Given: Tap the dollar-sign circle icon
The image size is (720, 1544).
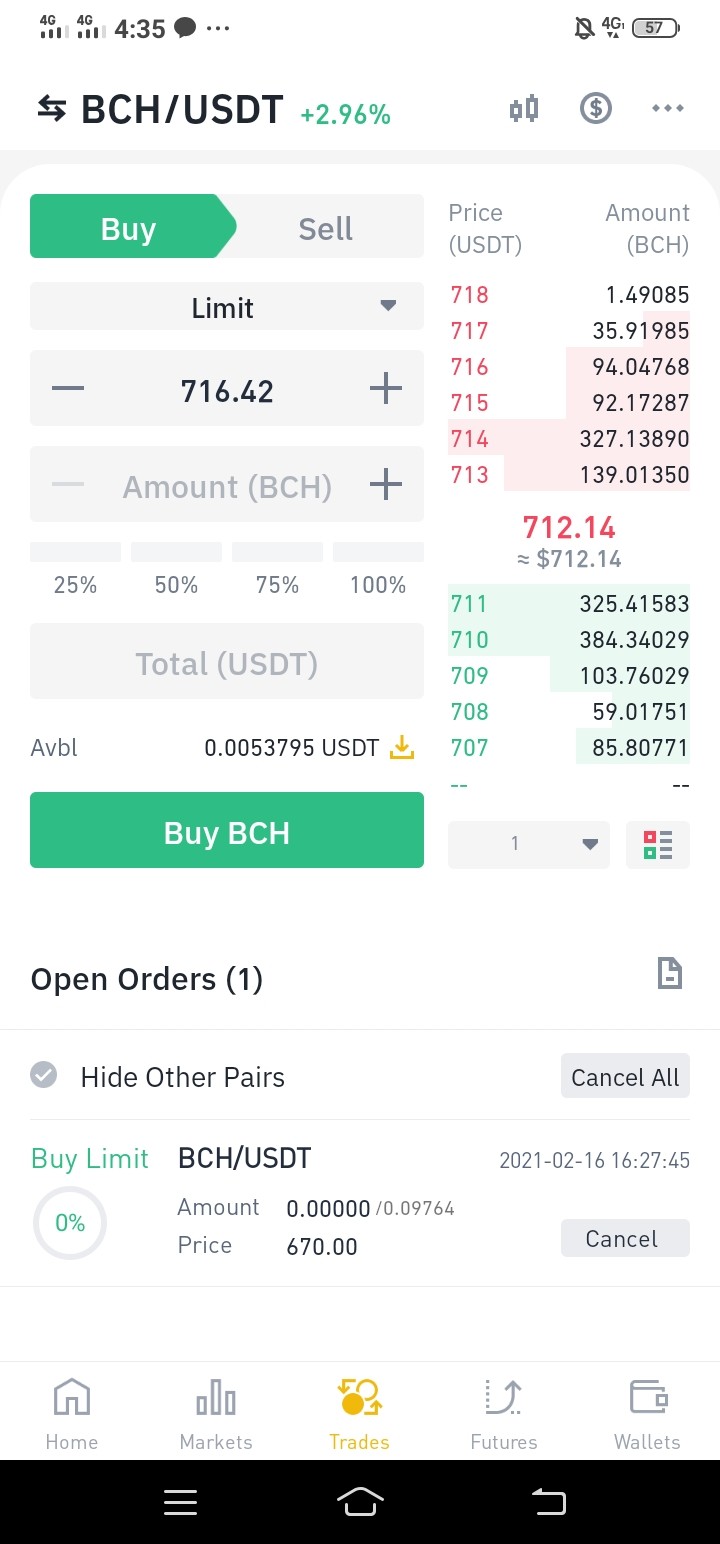Looking at the screenshot, I should [x=596, y=108].
